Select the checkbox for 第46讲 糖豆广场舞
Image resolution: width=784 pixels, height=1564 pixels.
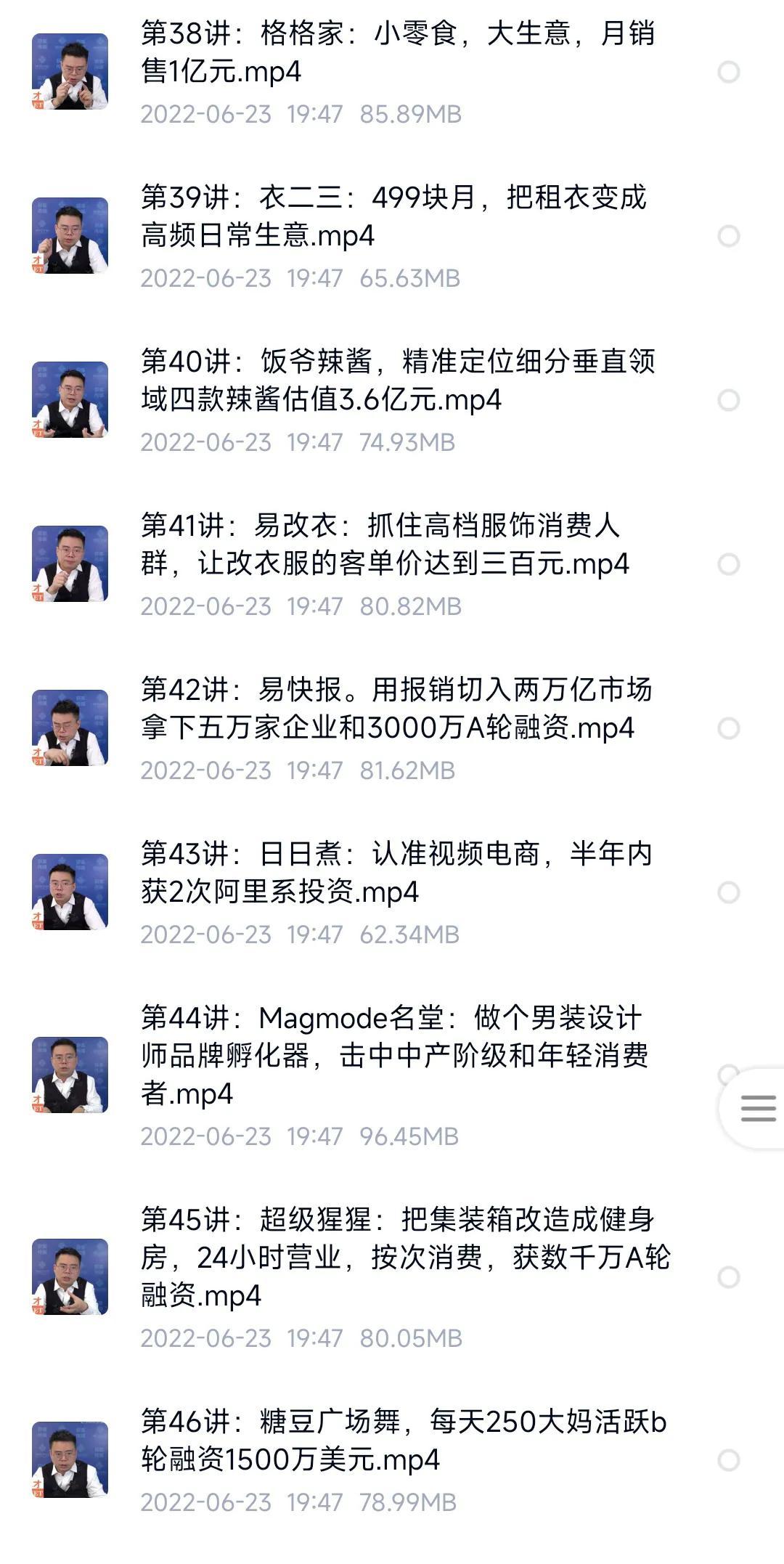[728, 1460]
